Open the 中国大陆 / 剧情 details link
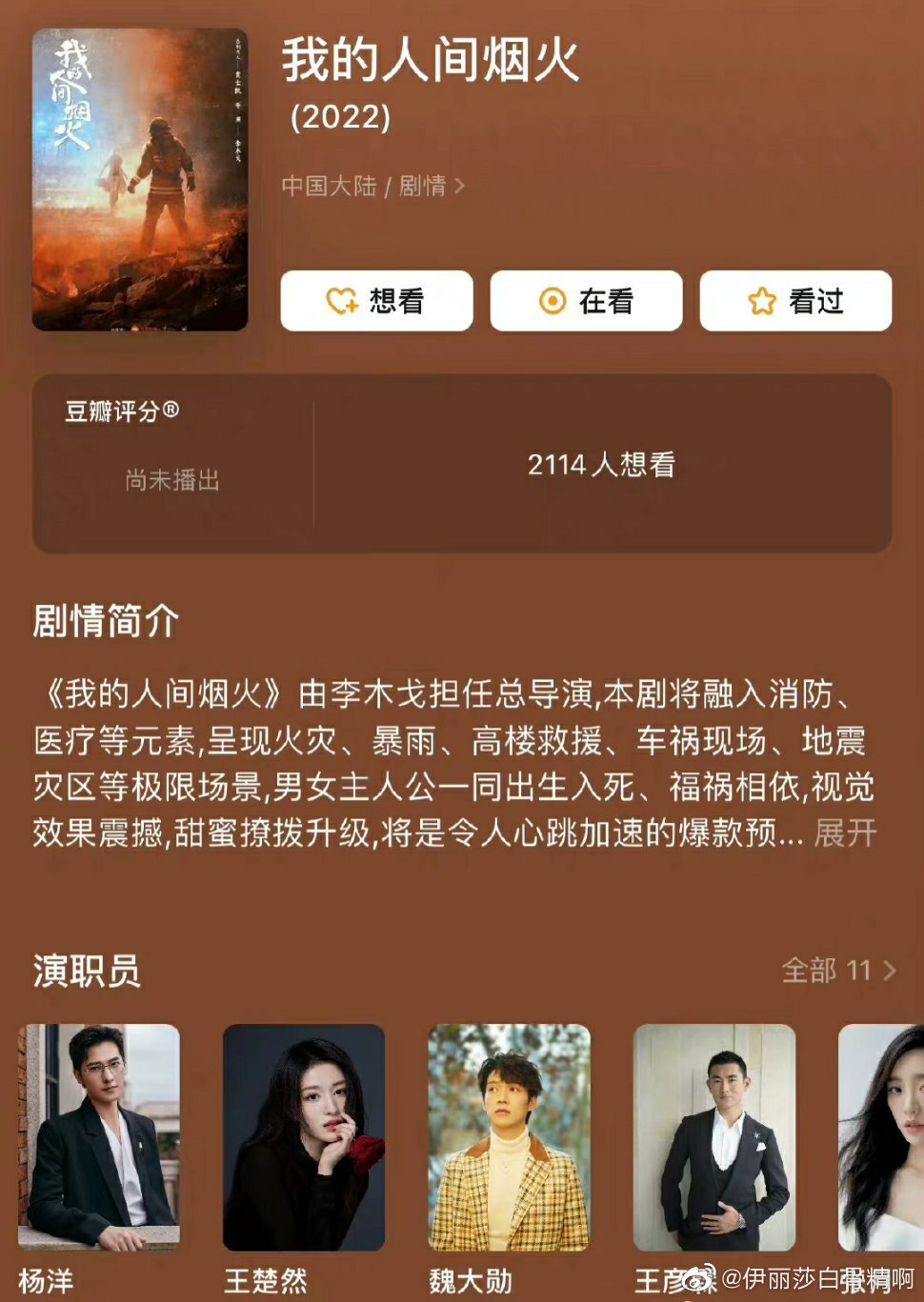Image resolution: width=924 pixels, height=1302 pixels. [x=372, y=186]
